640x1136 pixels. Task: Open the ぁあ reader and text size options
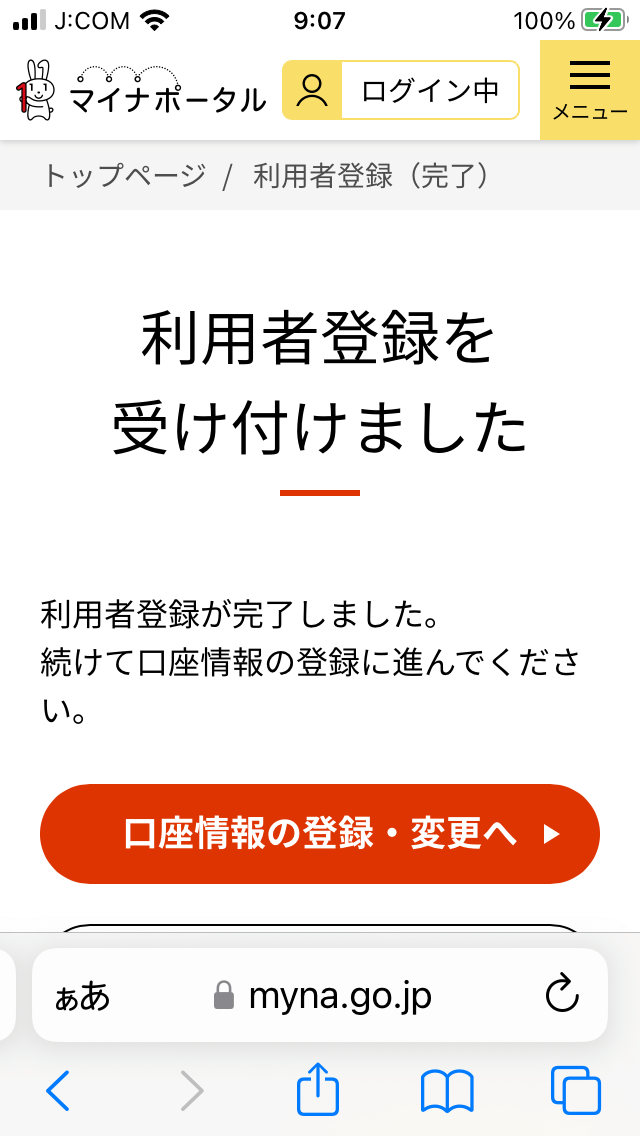[83, 998]
